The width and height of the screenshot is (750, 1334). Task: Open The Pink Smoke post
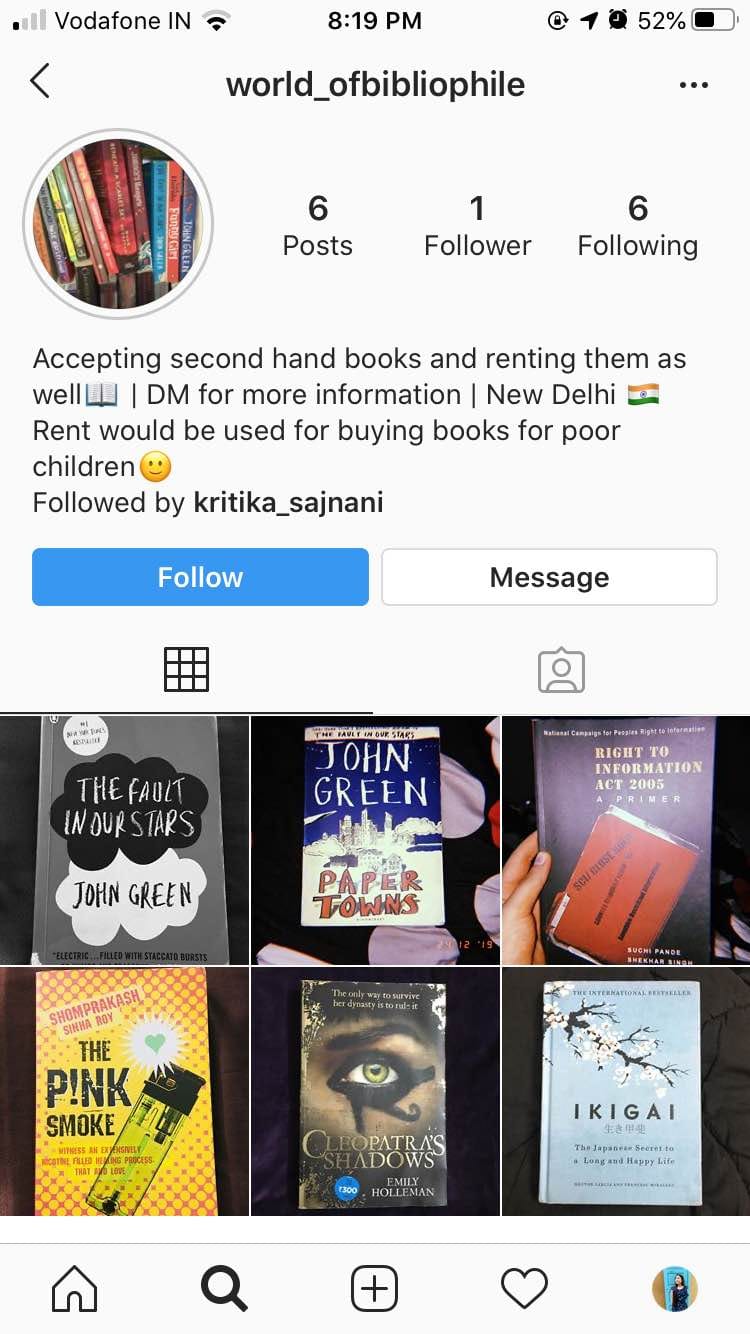[x=124, y=1091]
